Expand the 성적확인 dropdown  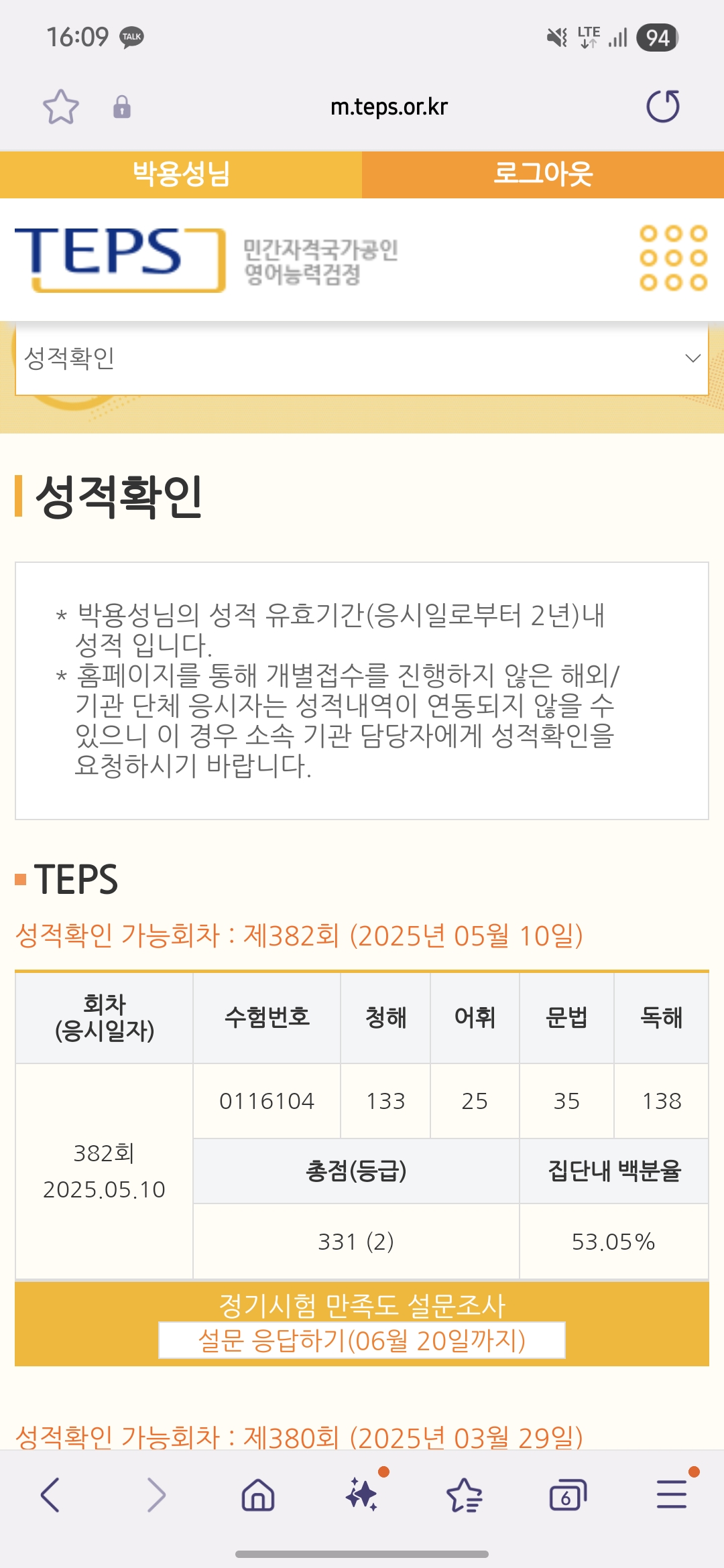tap(362, 358)
